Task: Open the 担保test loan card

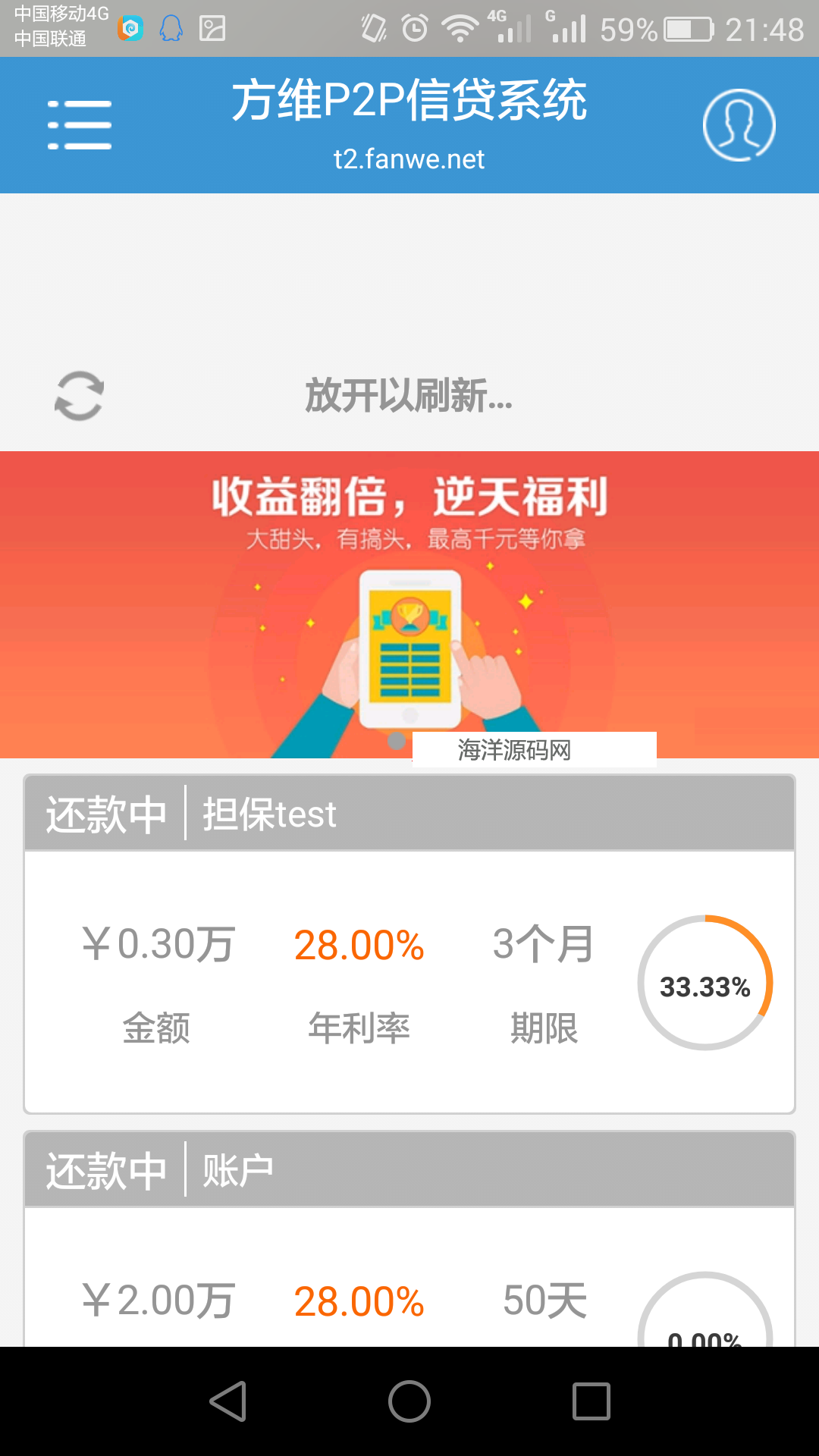Action: [x=409, y=944]
